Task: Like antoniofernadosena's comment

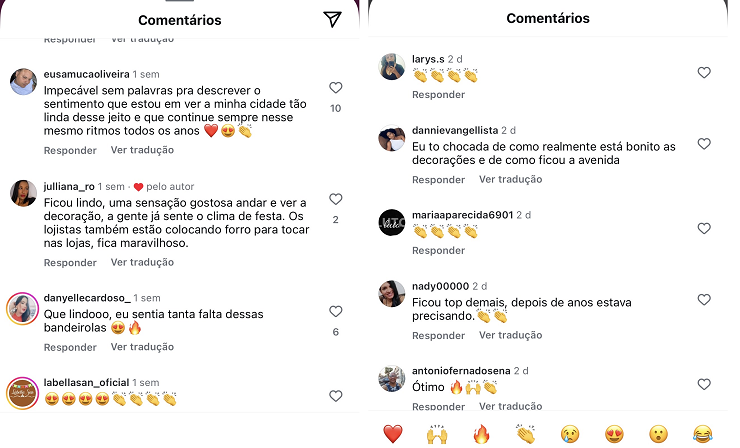Action: coord(704,385)
